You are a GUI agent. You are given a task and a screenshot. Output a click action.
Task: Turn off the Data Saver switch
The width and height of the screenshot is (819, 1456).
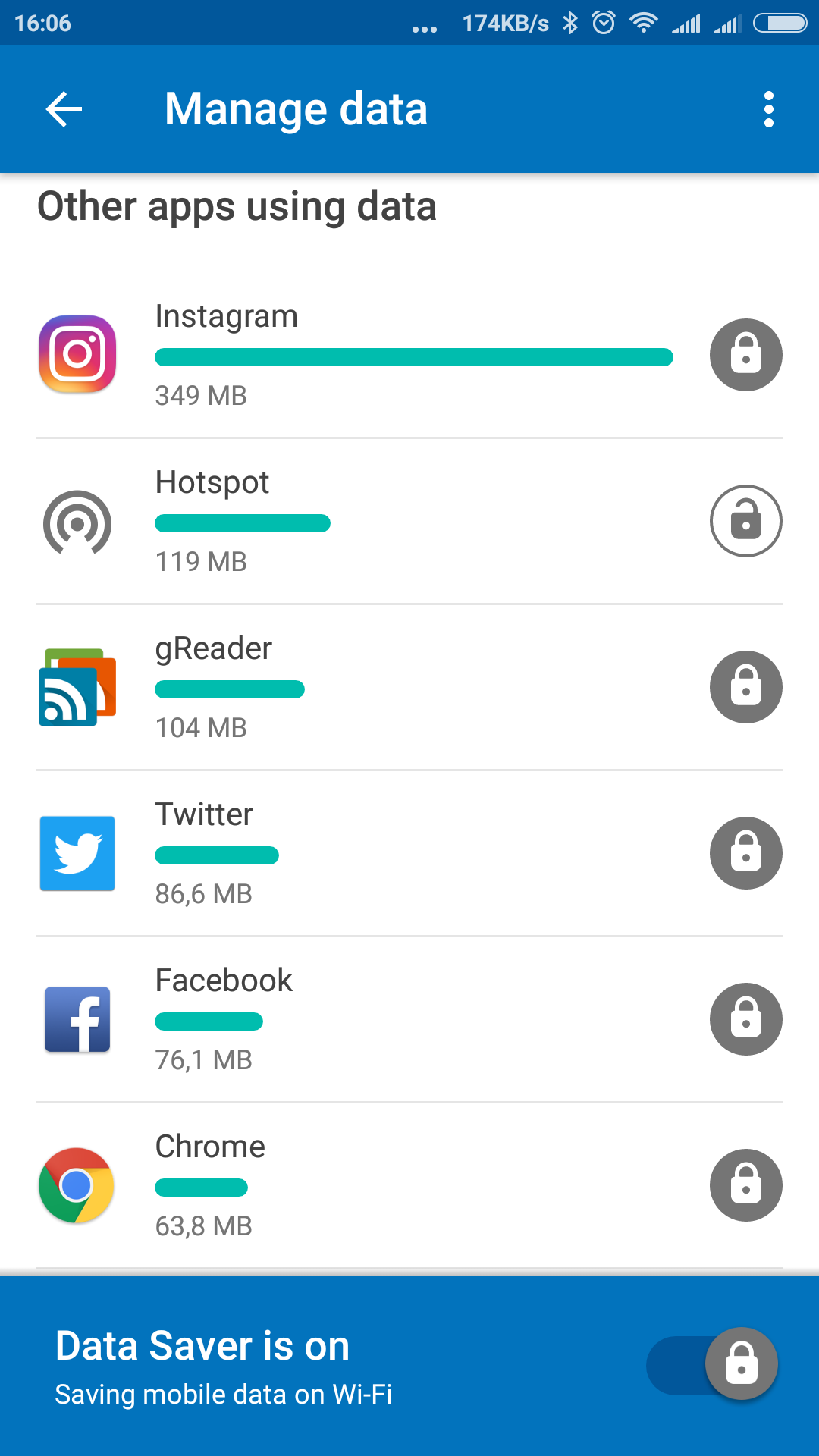click(x=713, y=1364)
